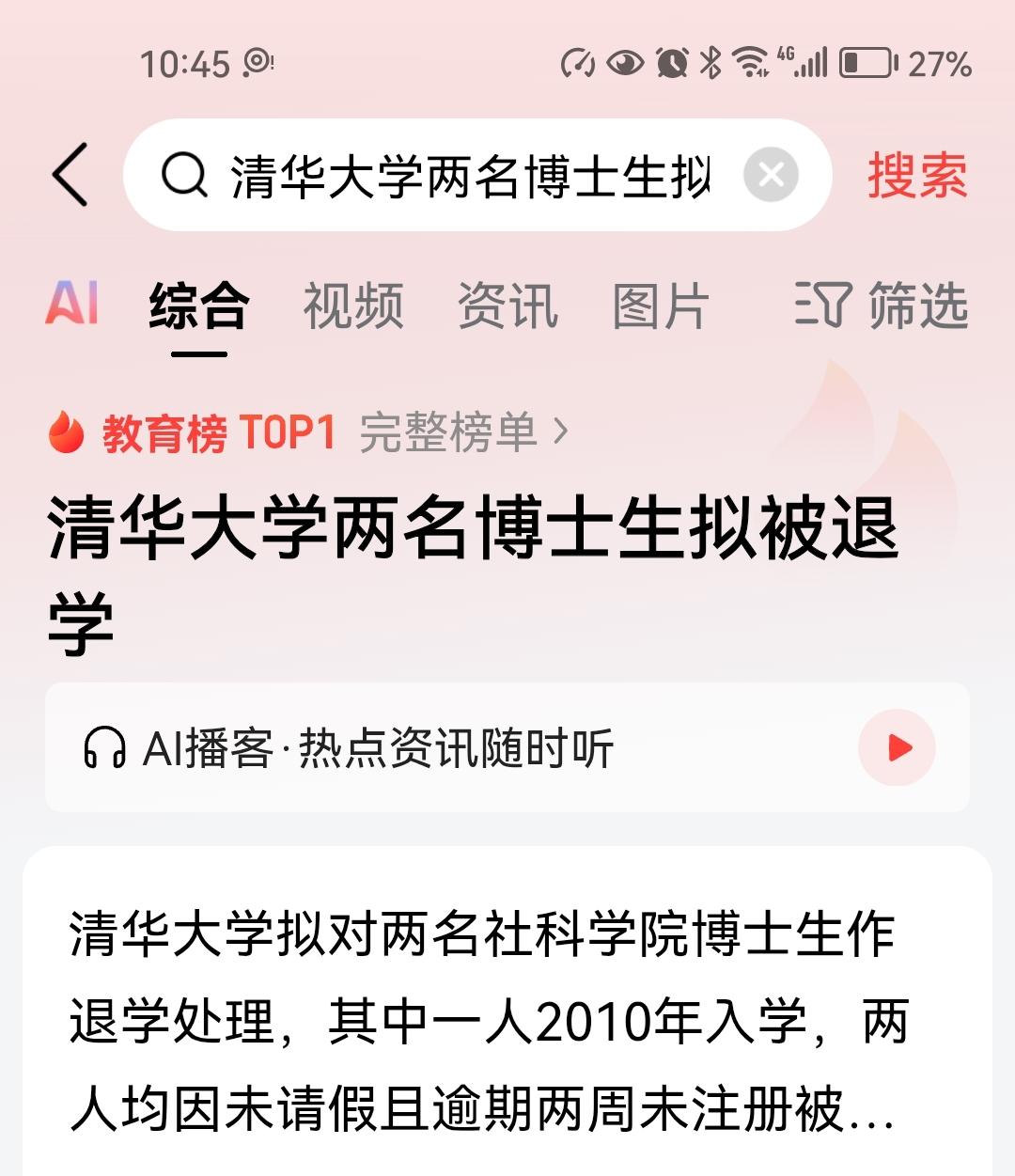Screen dimensions: 1015x1176
Task: Tap the 搜索 search button
Action: [914, 175]
